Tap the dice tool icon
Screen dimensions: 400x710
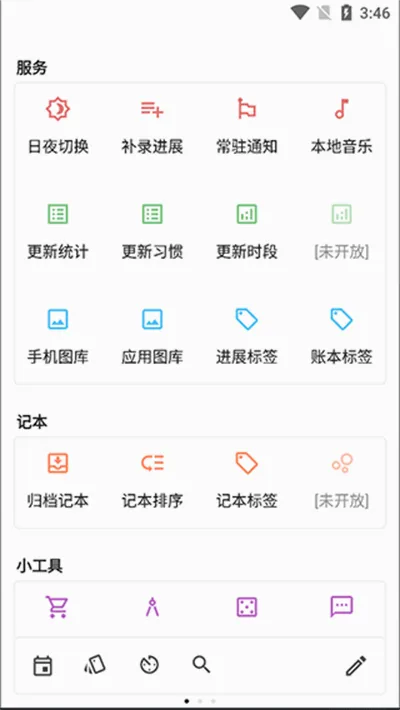247,607
